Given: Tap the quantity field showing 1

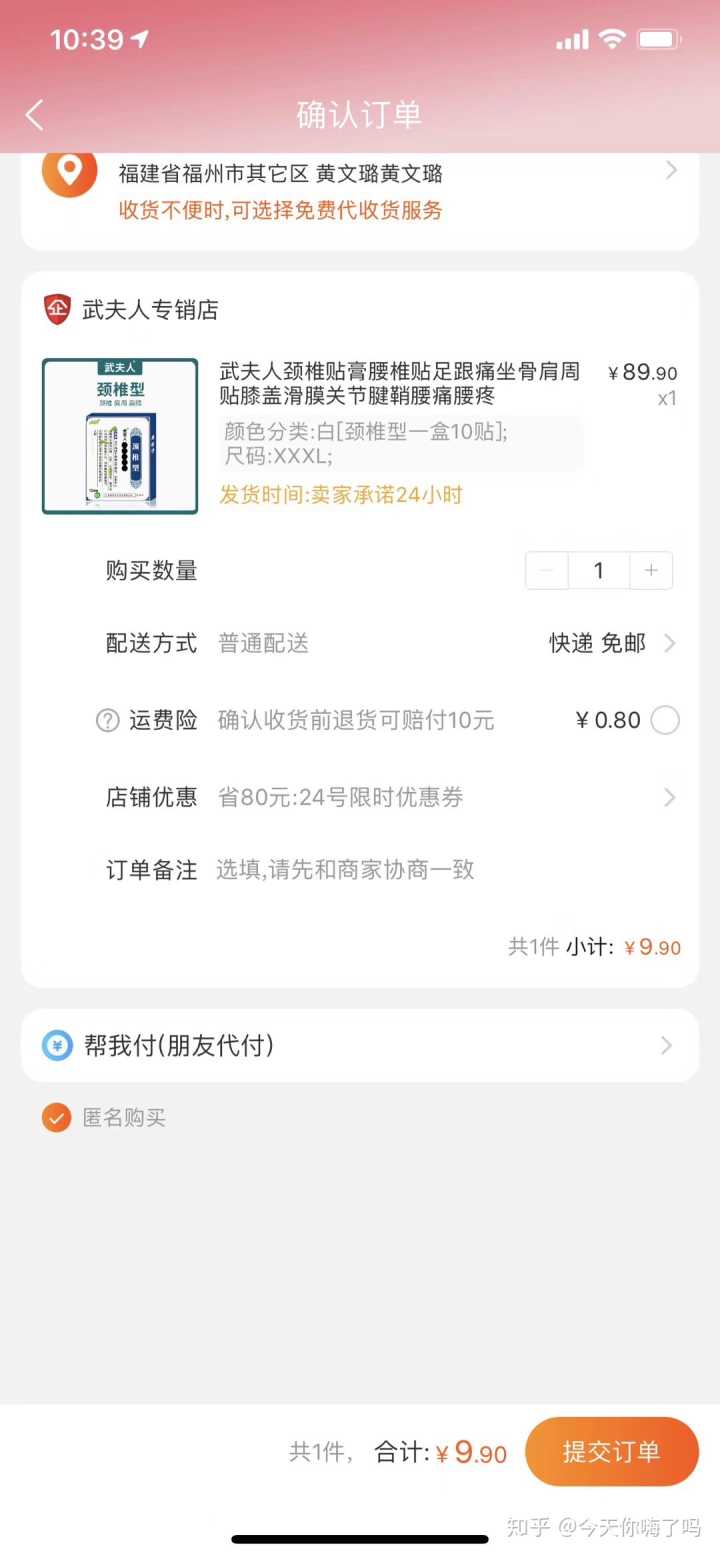Looking at the screenshot, I should pos(598,571).
